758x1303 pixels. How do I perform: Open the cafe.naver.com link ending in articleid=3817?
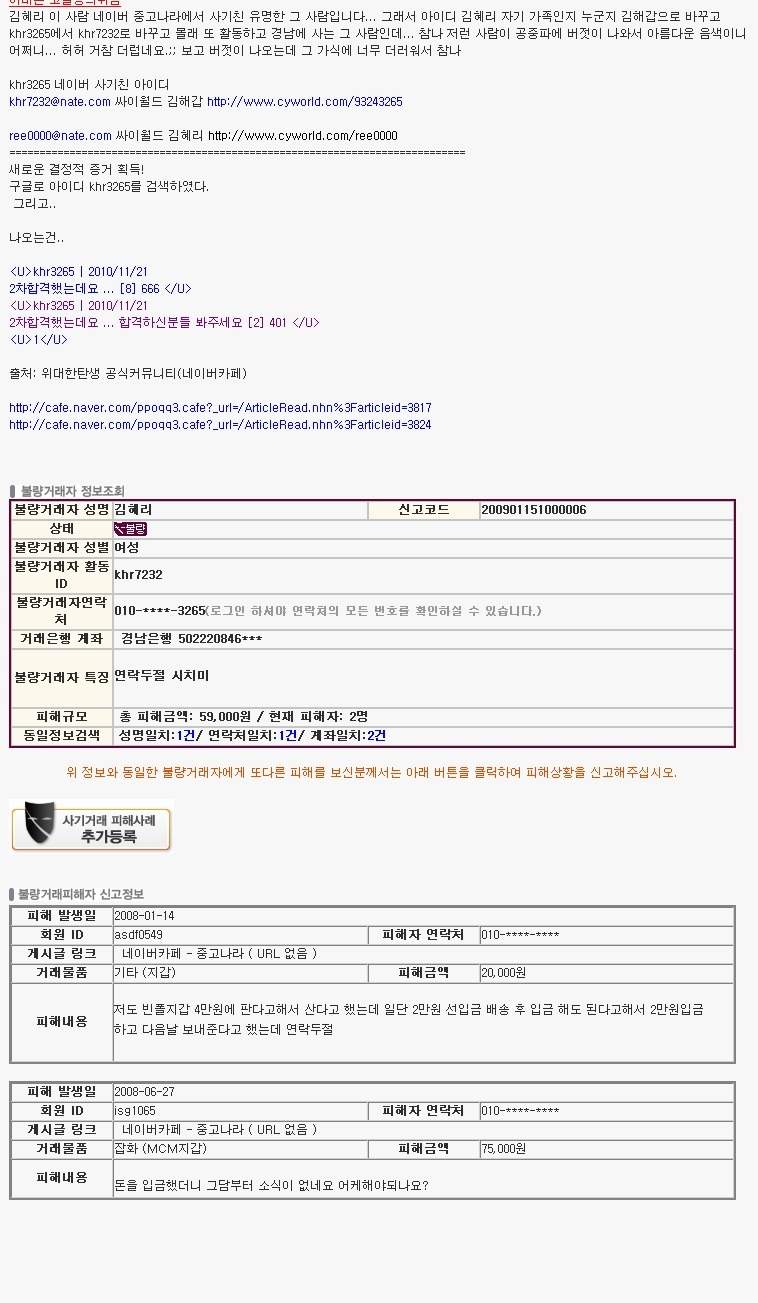pyautogui.click(x=220, y=408)
